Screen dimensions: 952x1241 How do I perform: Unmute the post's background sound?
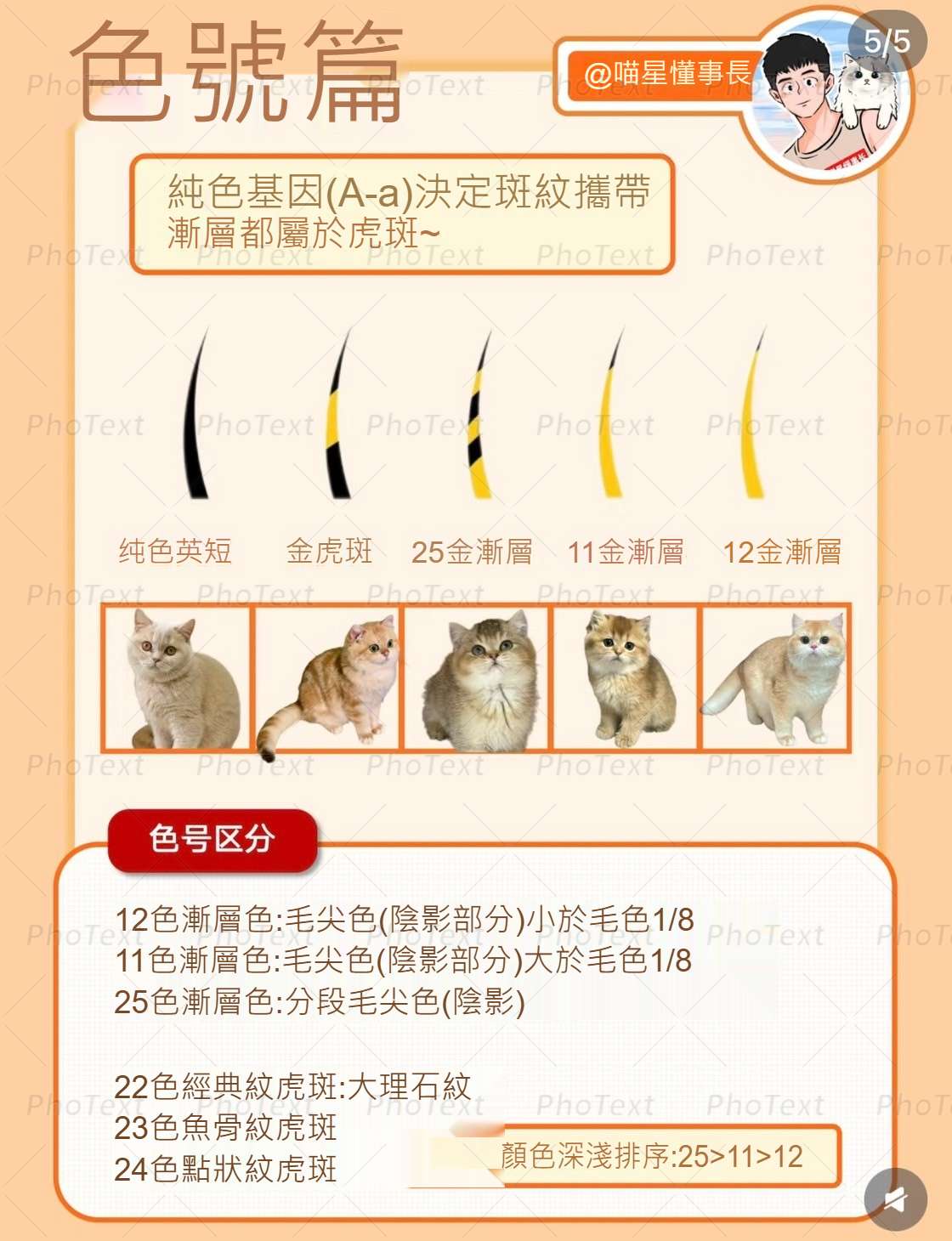[x=894, y=1199]
